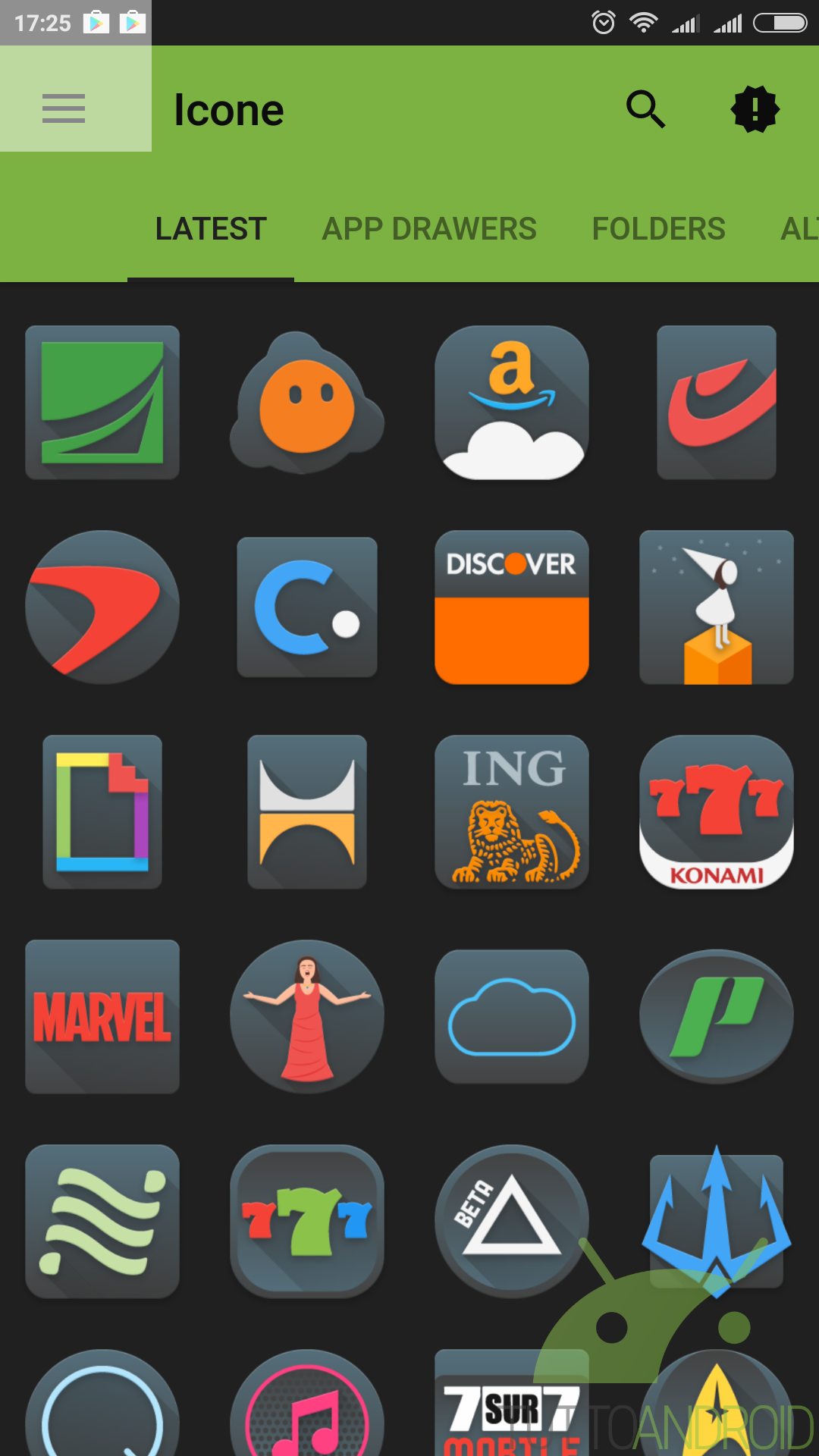Tap the blue trident icon

[717, 1222]
